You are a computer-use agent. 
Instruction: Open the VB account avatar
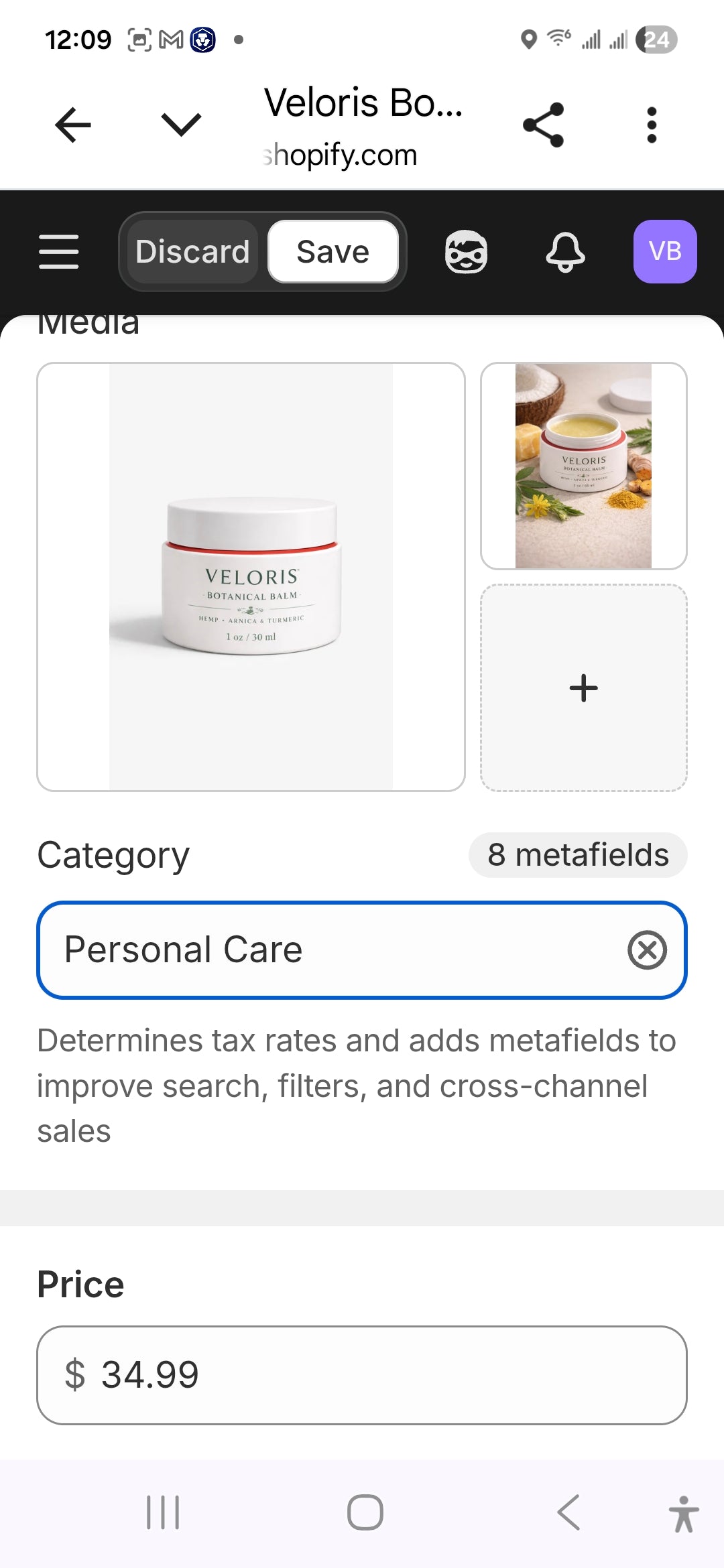point(664,252)
